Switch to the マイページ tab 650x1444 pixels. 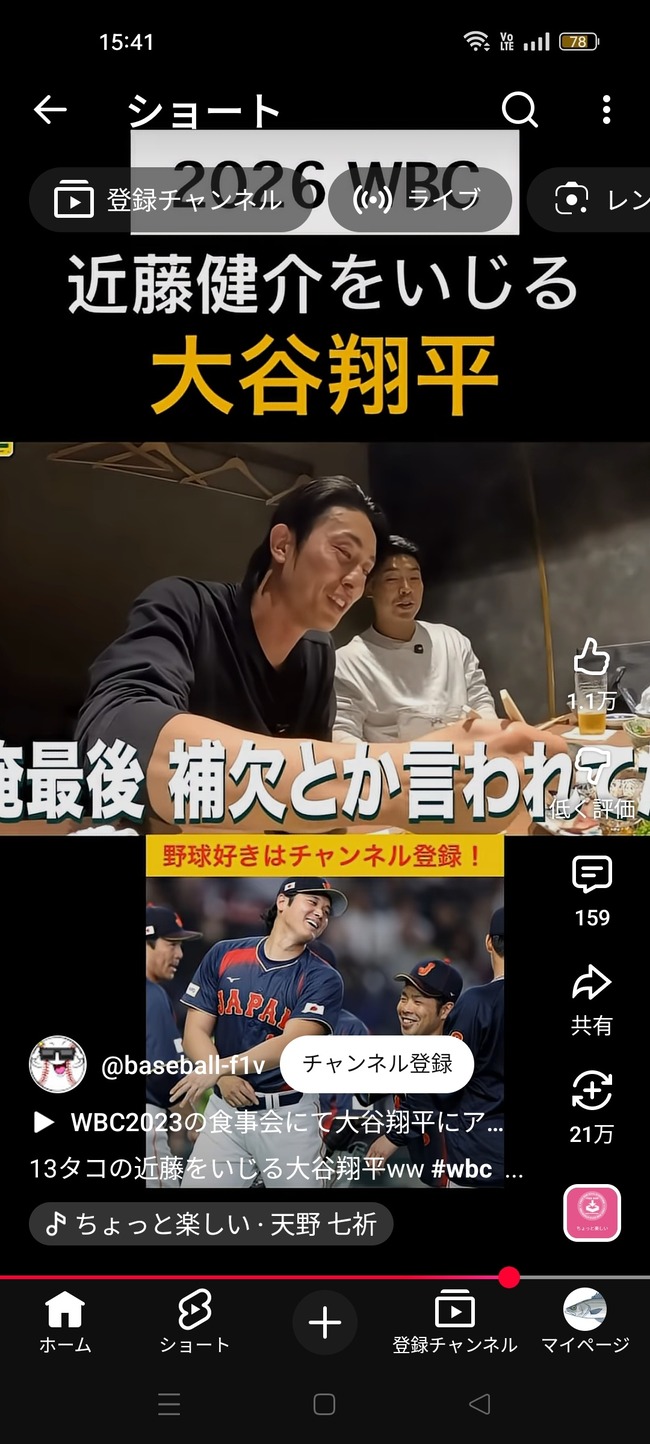(x=585, y=1322)
